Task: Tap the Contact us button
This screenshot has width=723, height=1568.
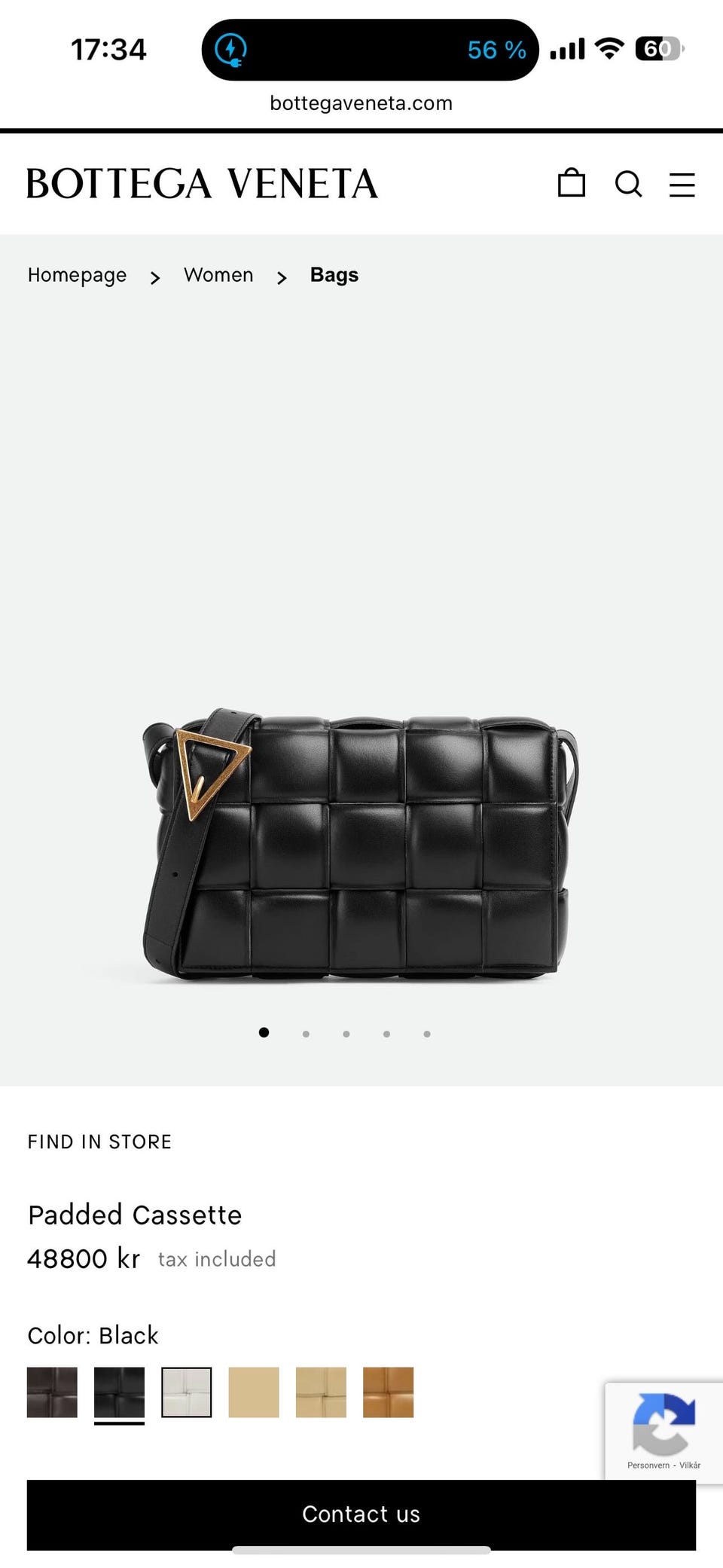Action: point(361,1514)
